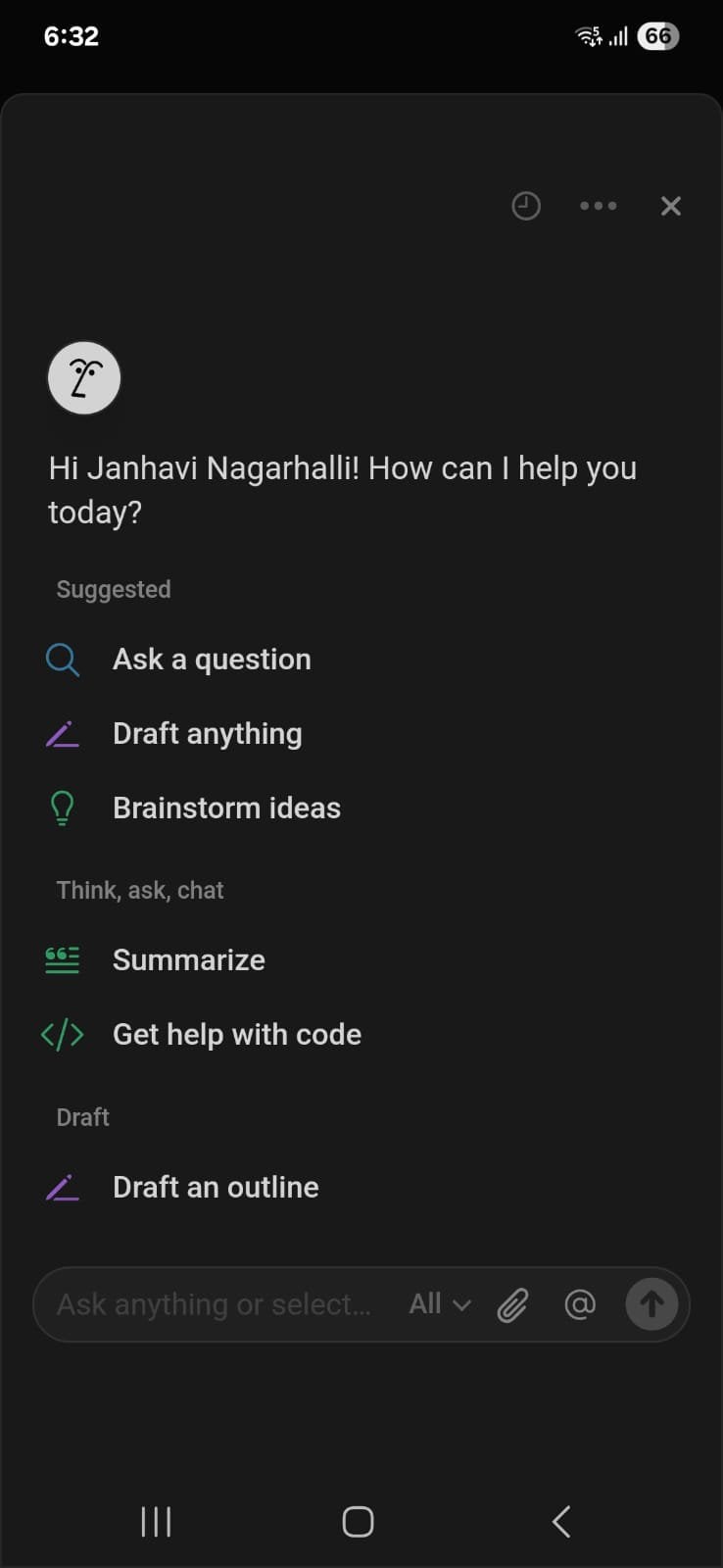Attach a file with the paperclip
The image size is (723, 1568).
(512, 1305)
